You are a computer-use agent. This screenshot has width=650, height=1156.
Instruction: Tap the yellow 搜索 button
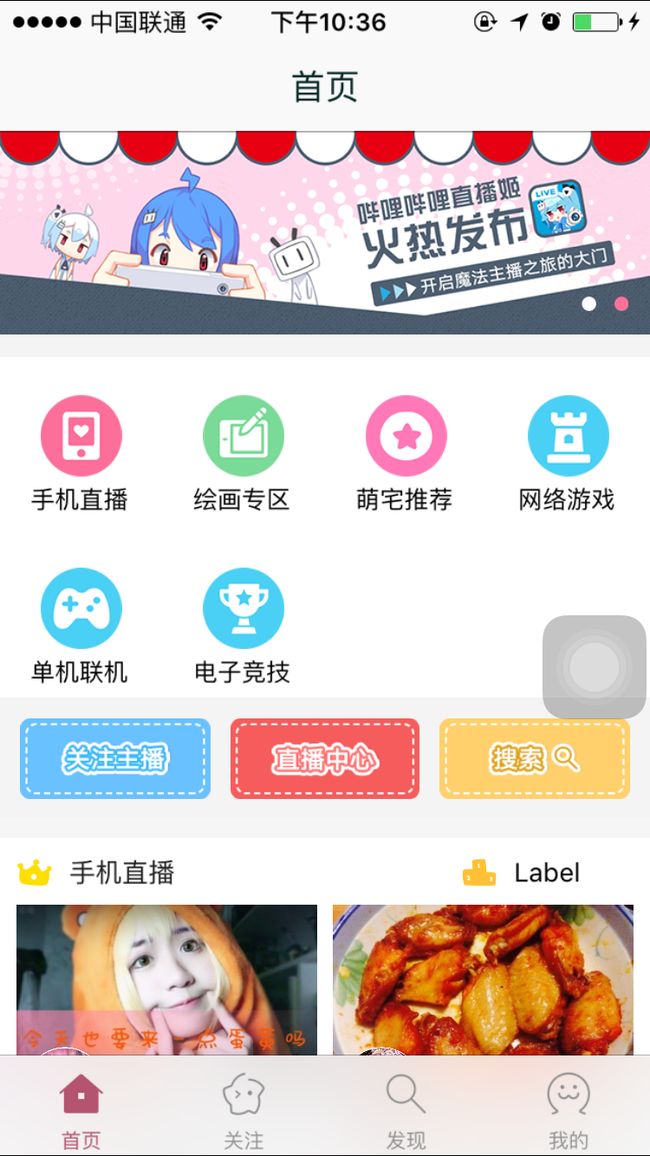[535, 759]
